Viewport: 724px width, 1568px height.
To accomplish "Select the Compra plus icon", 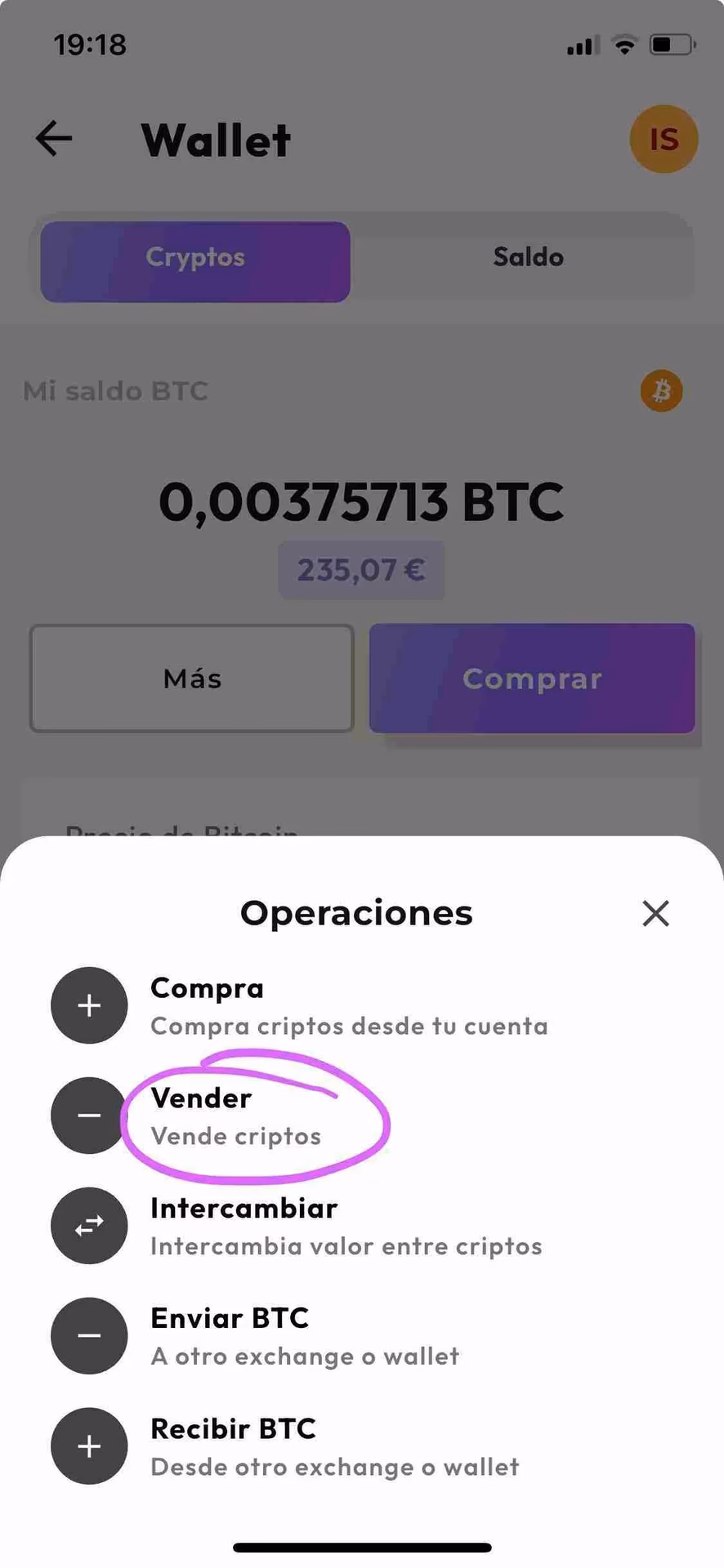I will (89, 1005).
